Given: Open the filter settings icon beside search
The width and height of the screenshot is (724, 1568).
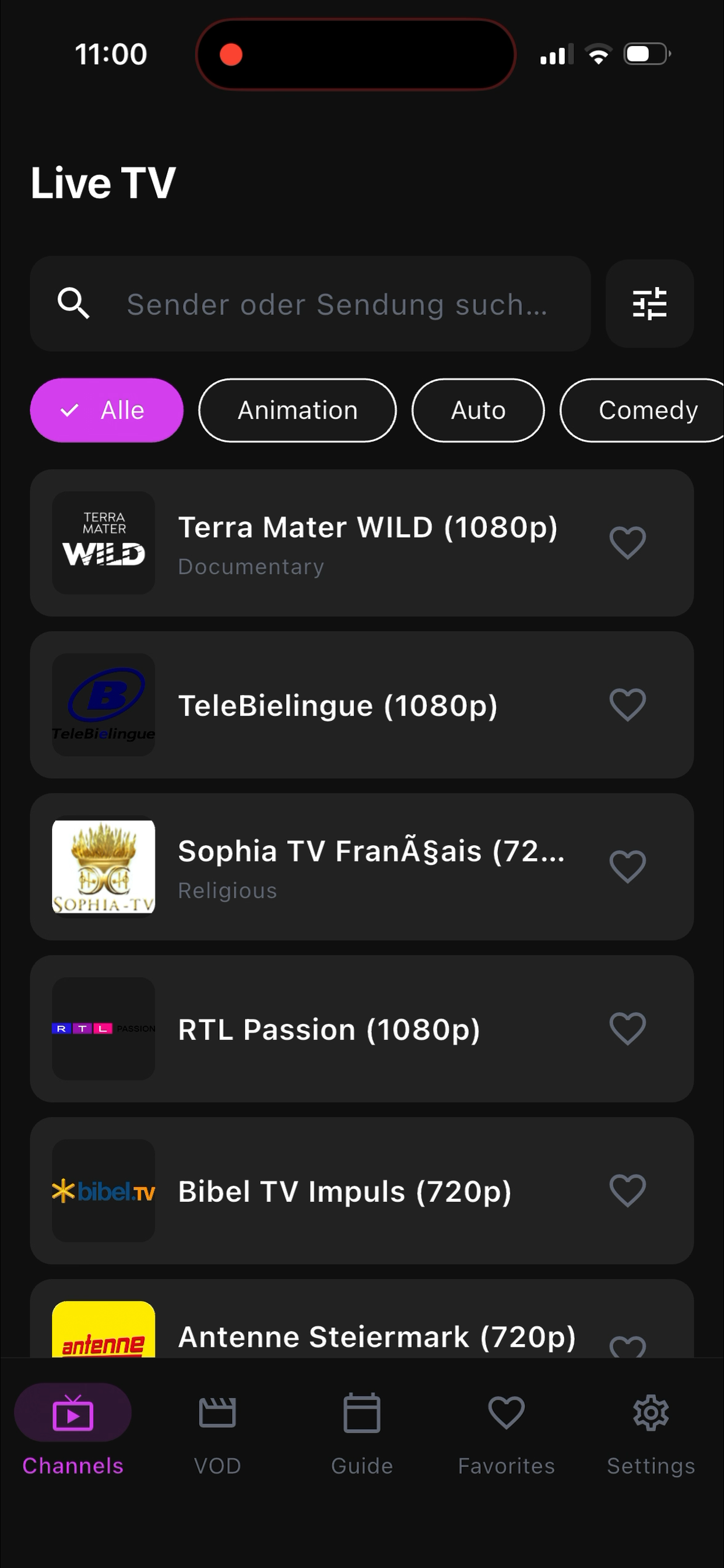Looking at the screenshot, I should [649, 304].
